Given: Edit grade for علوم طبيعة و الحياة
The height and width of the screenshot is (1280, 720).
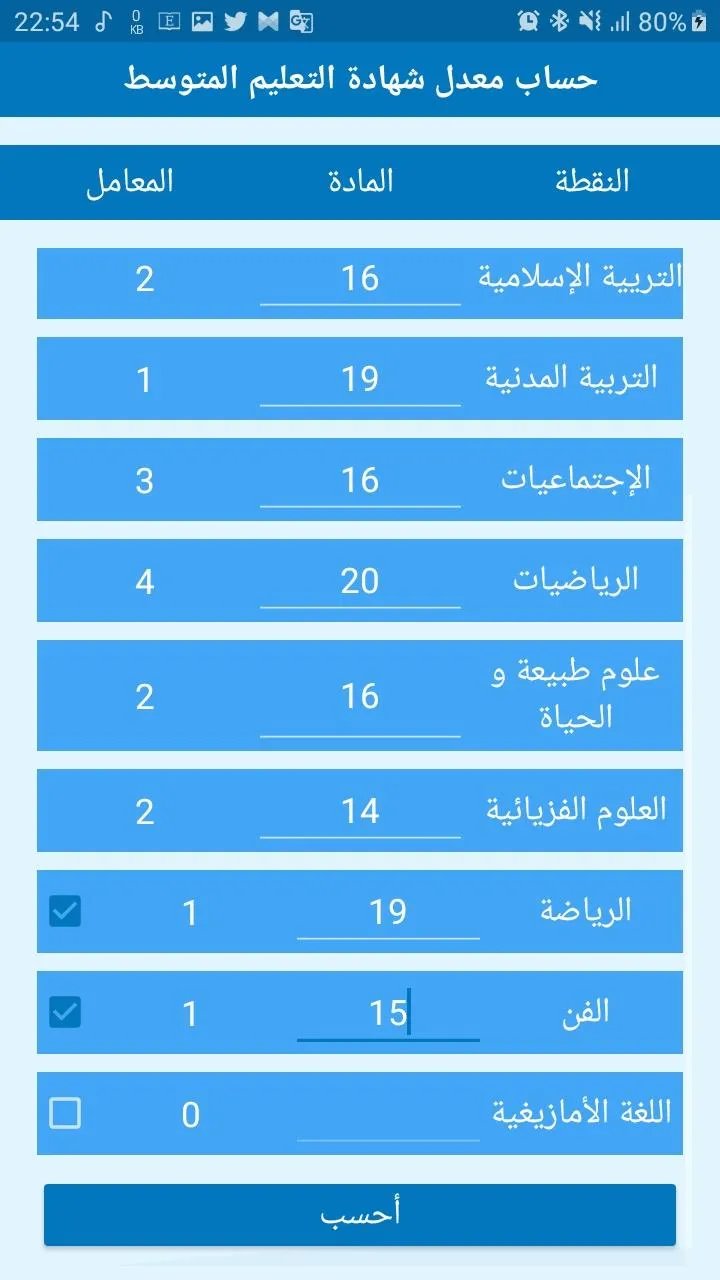Looking at the screenshot, I should [360, 697].
